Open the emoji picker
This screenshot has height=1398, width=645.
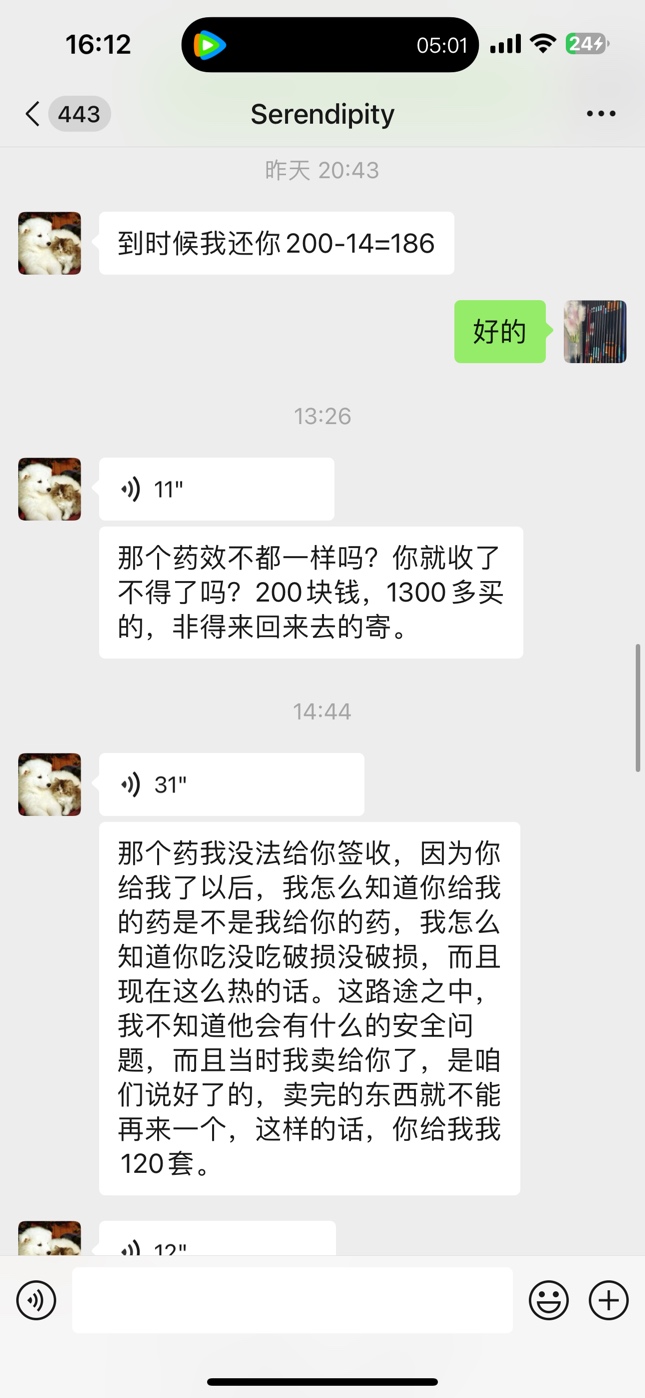[x=549, y=1300]
